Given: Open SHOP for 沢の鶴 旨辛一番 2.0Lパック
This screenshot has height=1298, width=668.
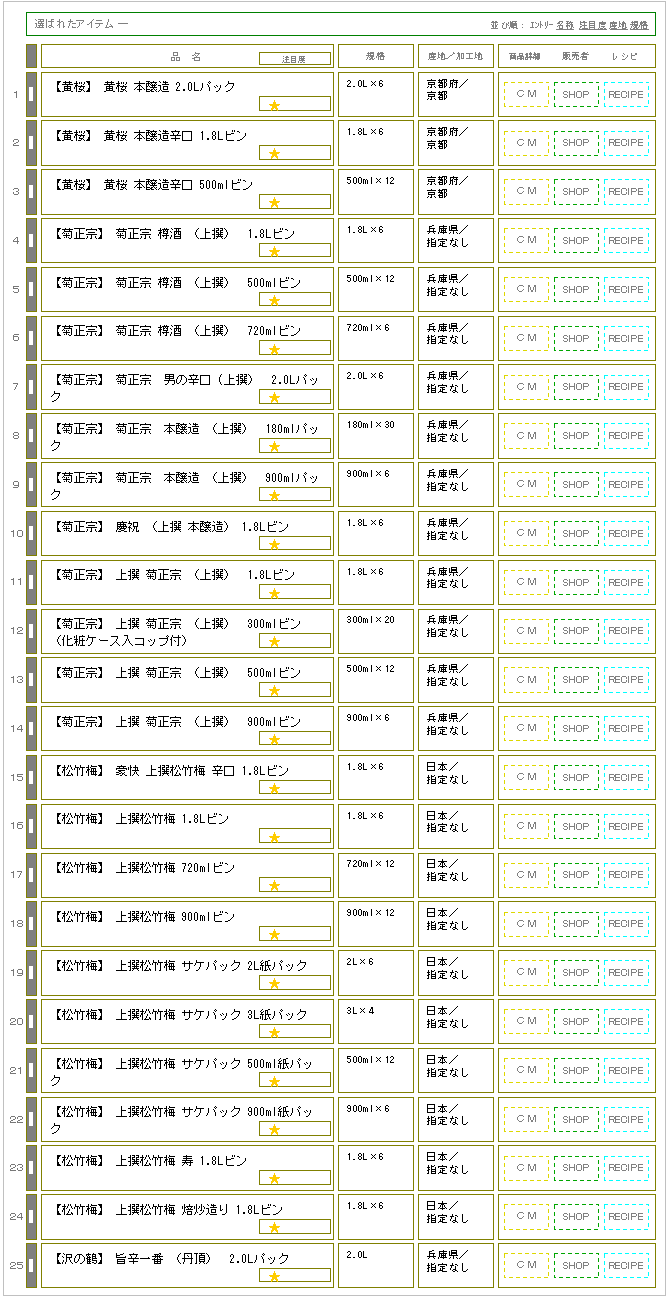Looking at the screenshot, I should 576,1265.
